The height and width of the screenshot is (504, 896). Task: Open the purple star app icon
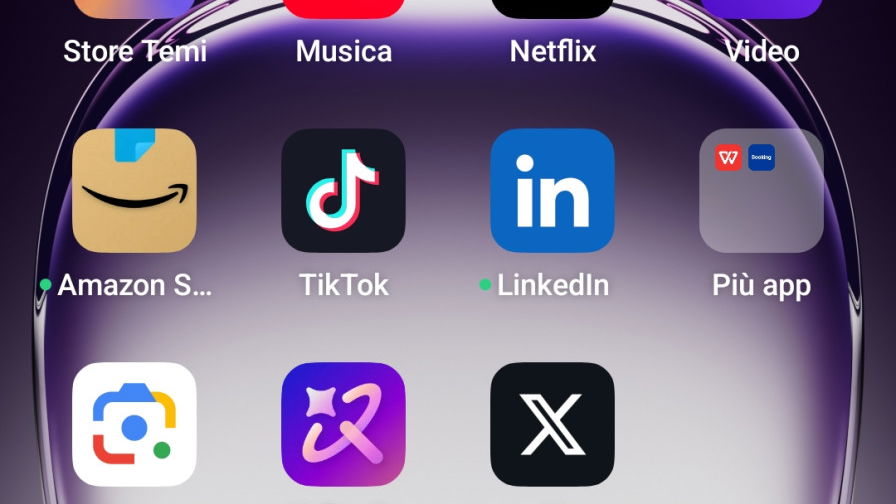click(343, 424)
